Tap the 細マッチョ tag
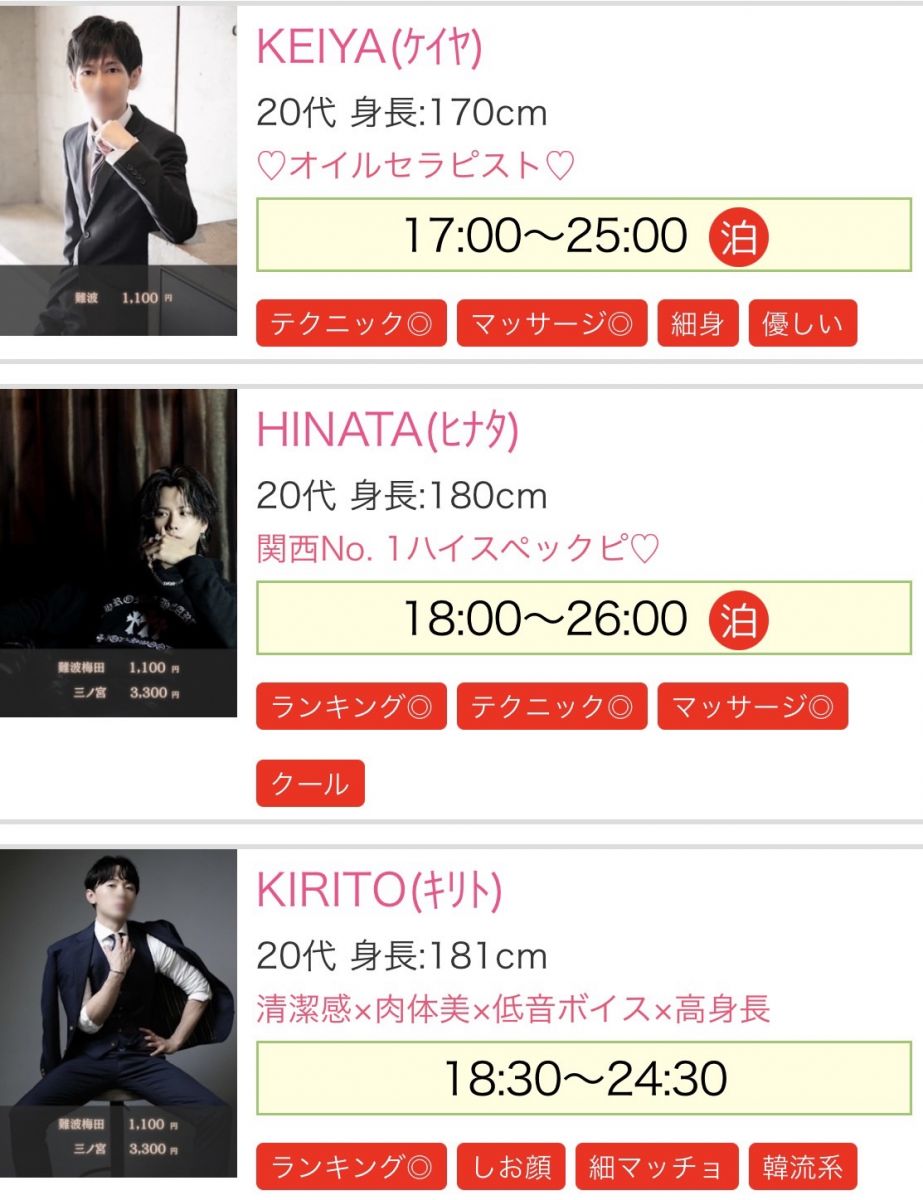This screenshot has height=1200, width=923. click(x=656, y=1167)
